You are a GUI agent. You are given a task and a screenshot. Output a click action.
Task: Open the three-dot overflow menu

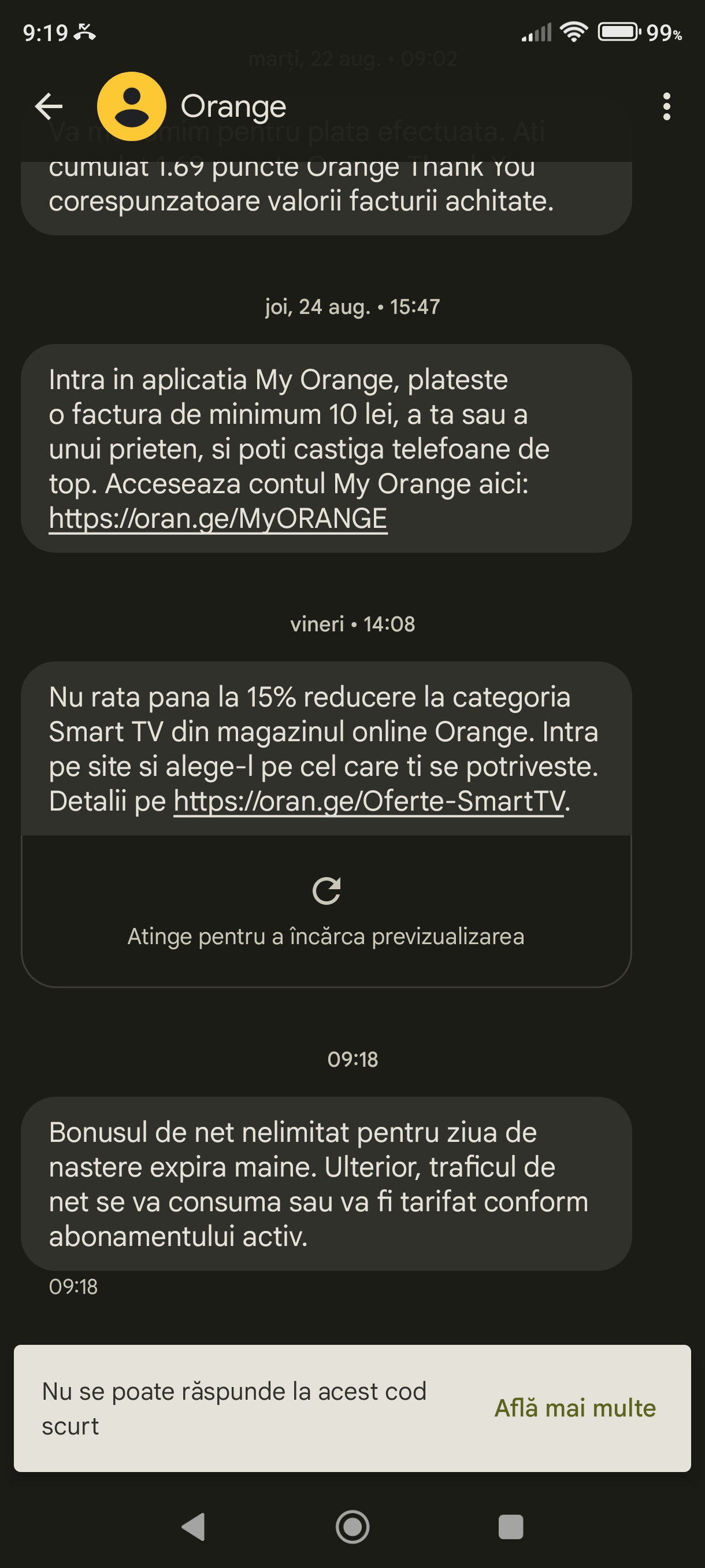pyautogui.click(x=667, y=106)
